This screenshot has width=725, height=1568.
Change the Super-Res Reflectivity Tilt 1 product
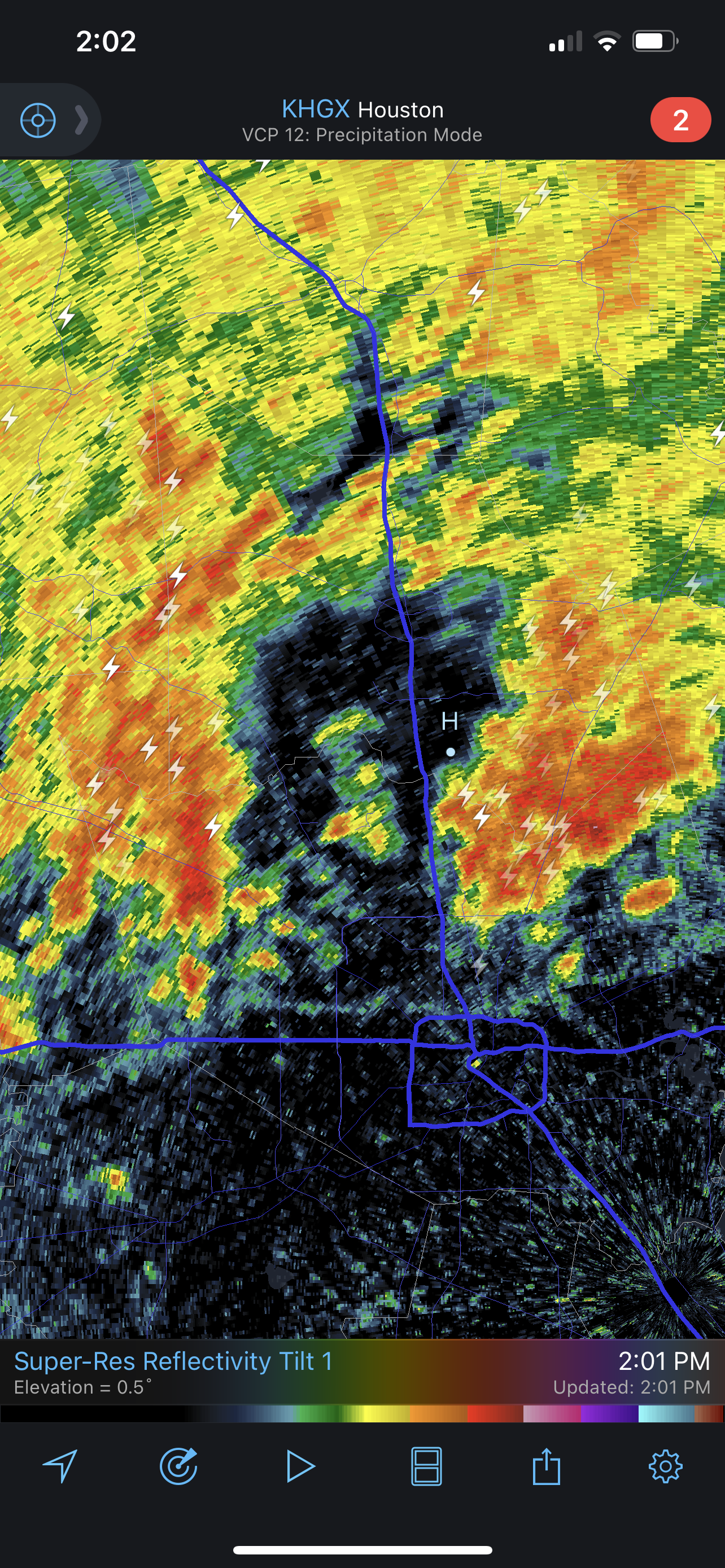(173, 1361)
